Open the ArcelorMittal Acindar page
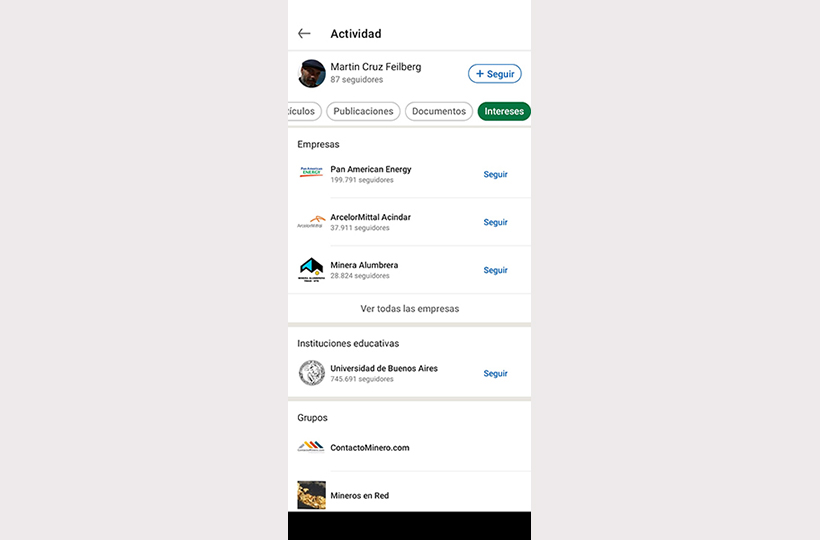This screenshot has width=820, height=540. click(371, 218)
